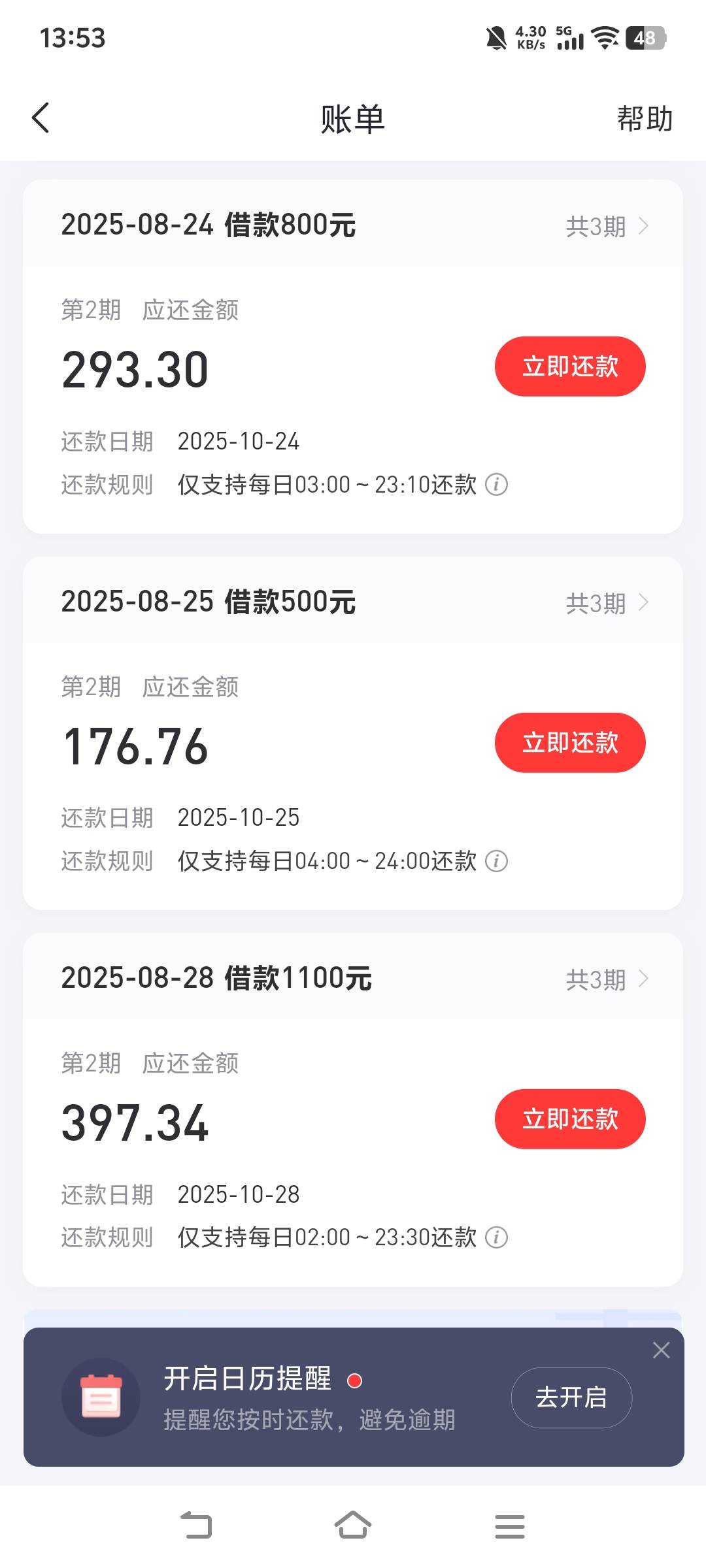Go back using the top-left arrow
The width and height of the screenshot is (706, 1568).
click(41, 118)
